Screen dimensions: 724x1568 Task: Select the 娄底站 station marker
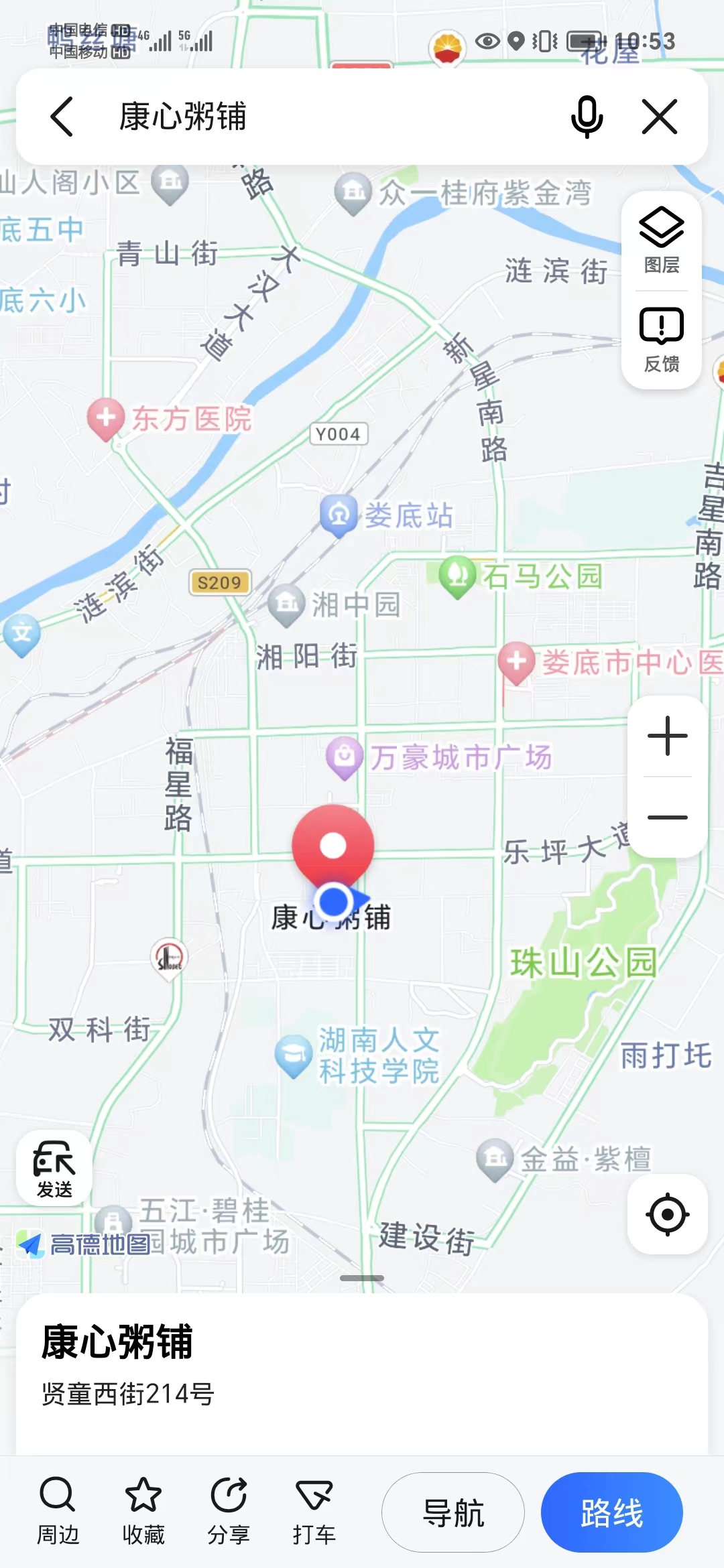tap(339, 515)
